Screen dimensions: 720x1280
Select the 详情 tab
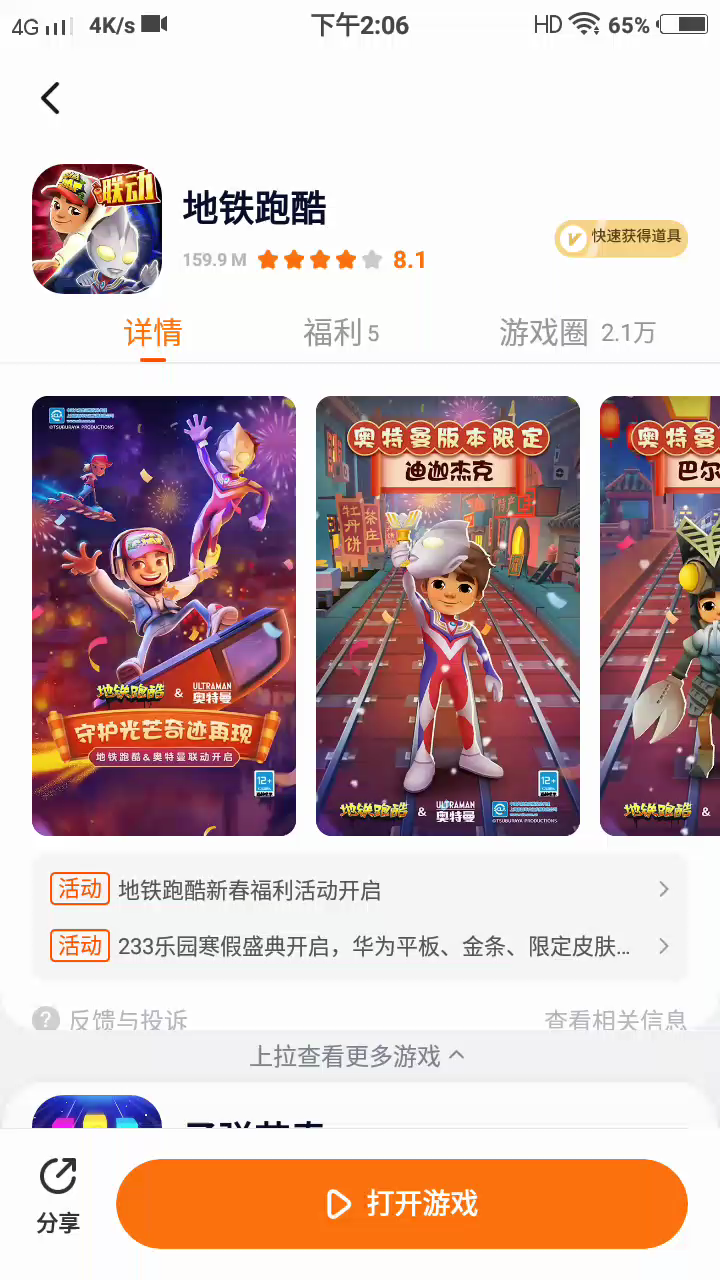tap(153, 333)
